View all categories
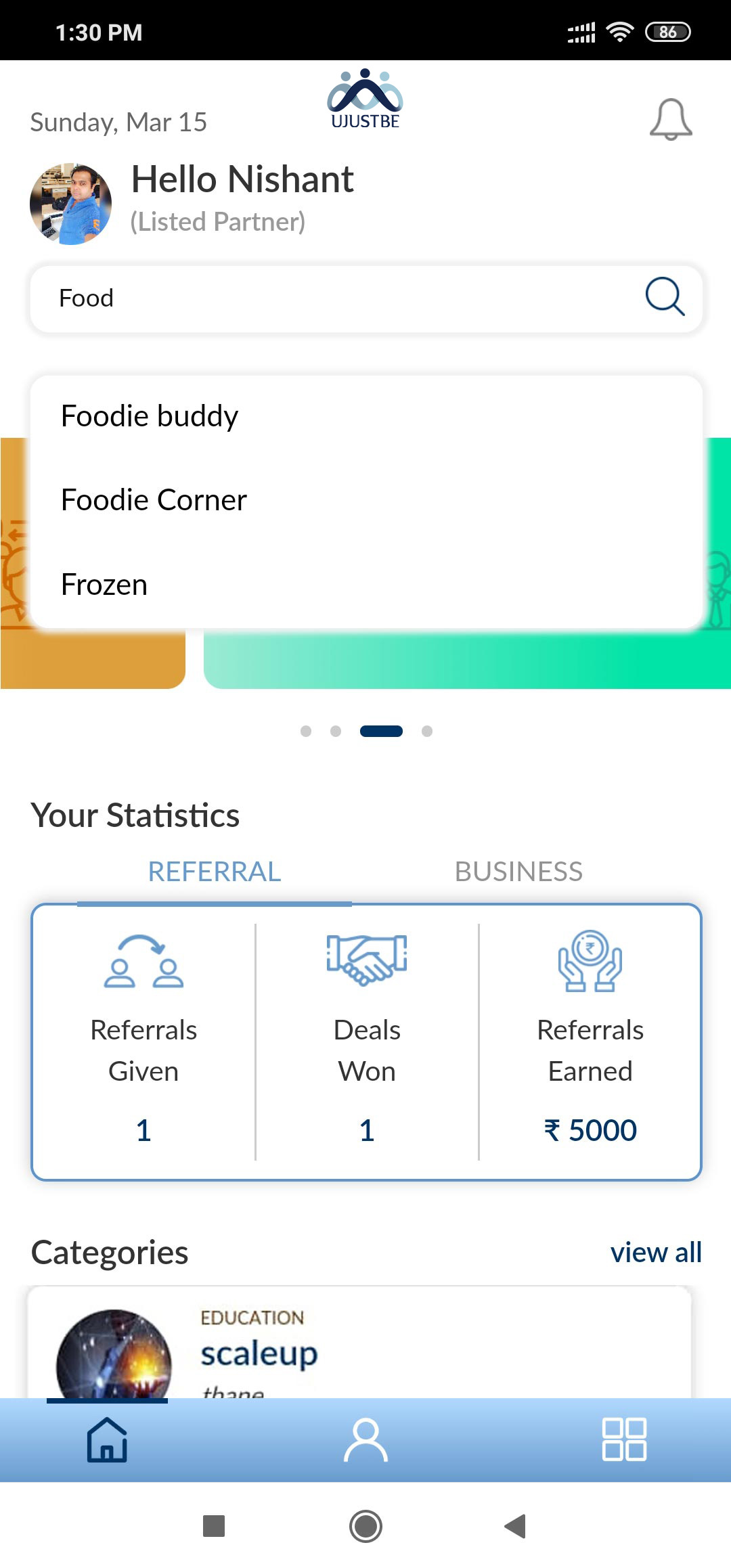 [655, 1253]
